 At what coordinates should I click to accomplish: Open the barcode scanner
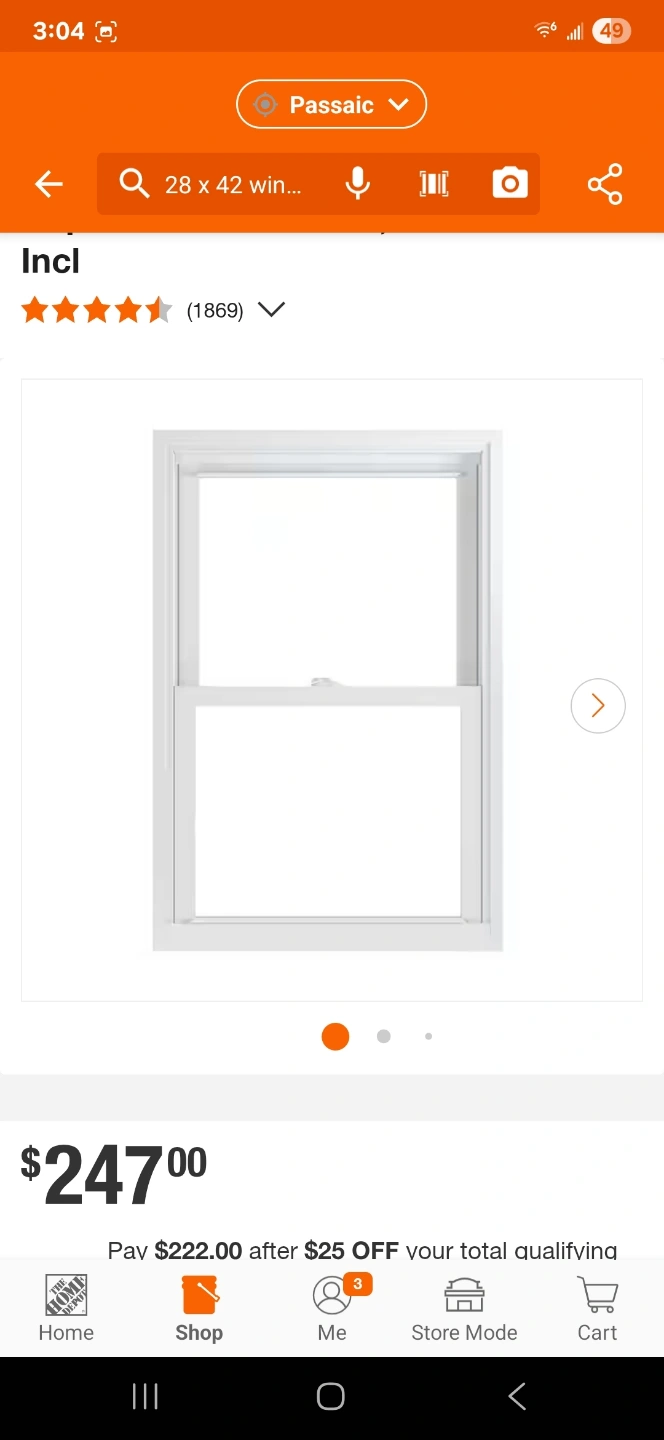434,184
